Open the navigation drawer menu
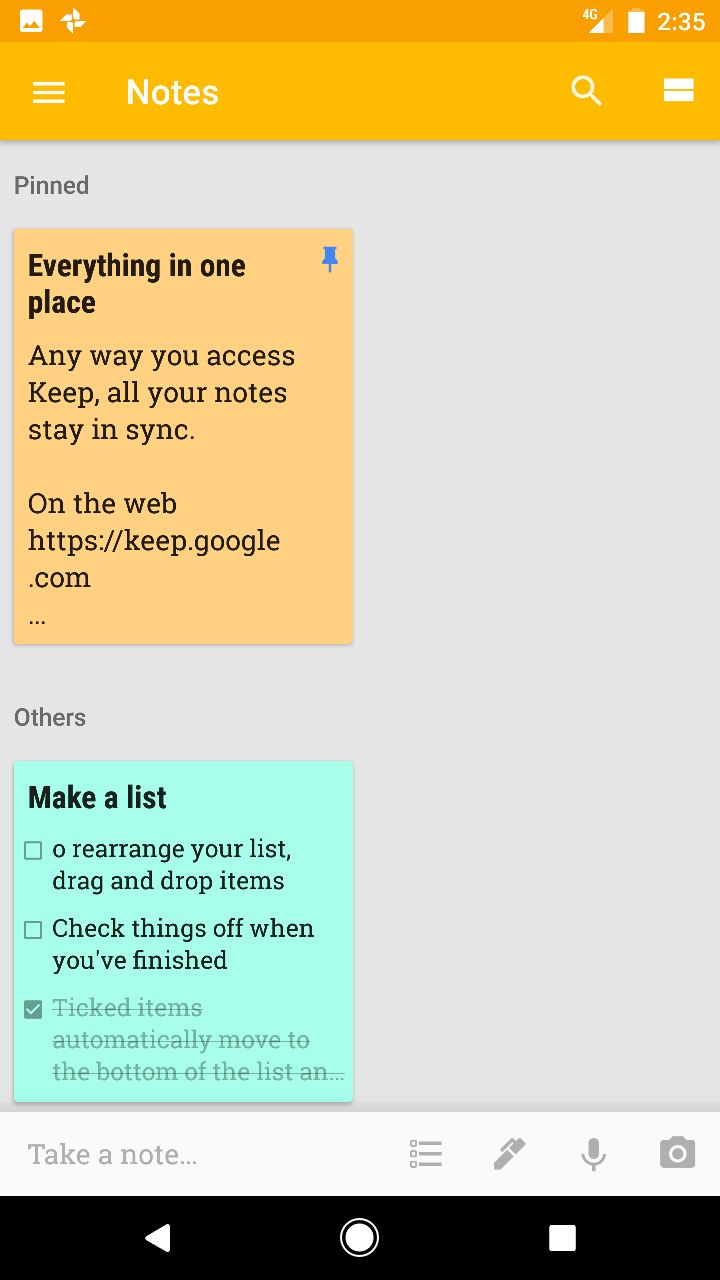This screenshot has height=1280, width=720. pos(48,92)
